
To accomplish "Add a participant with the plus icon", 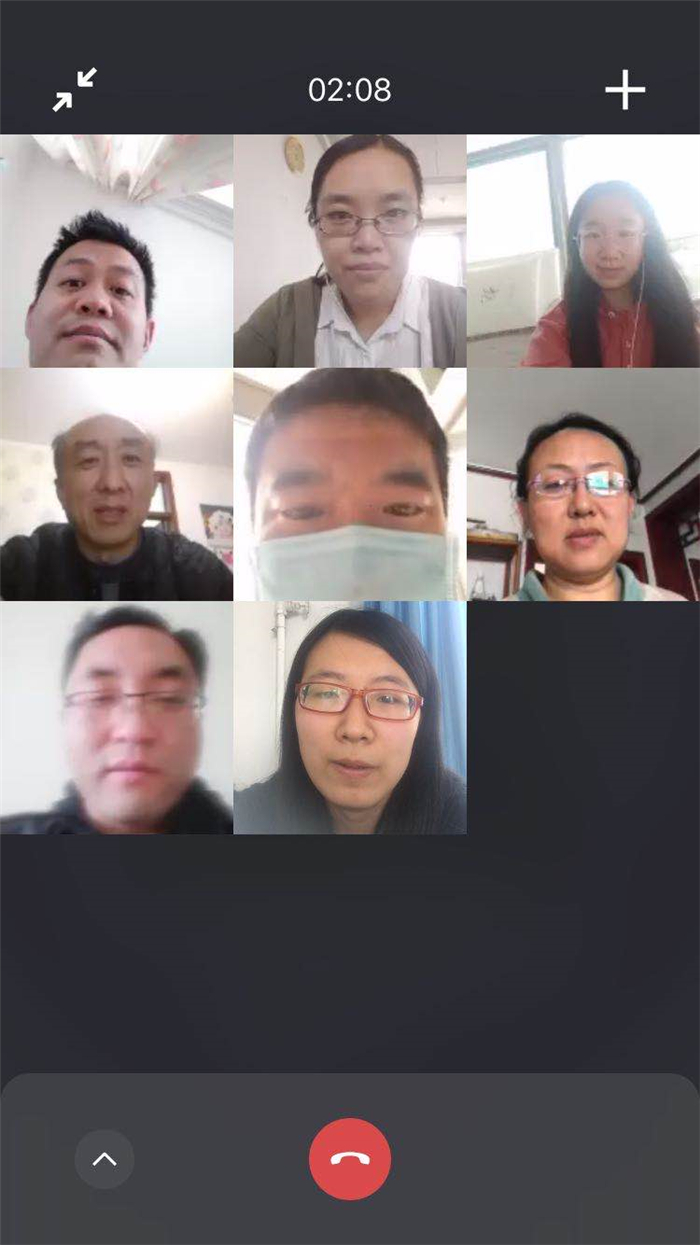I will pos(625,90).
